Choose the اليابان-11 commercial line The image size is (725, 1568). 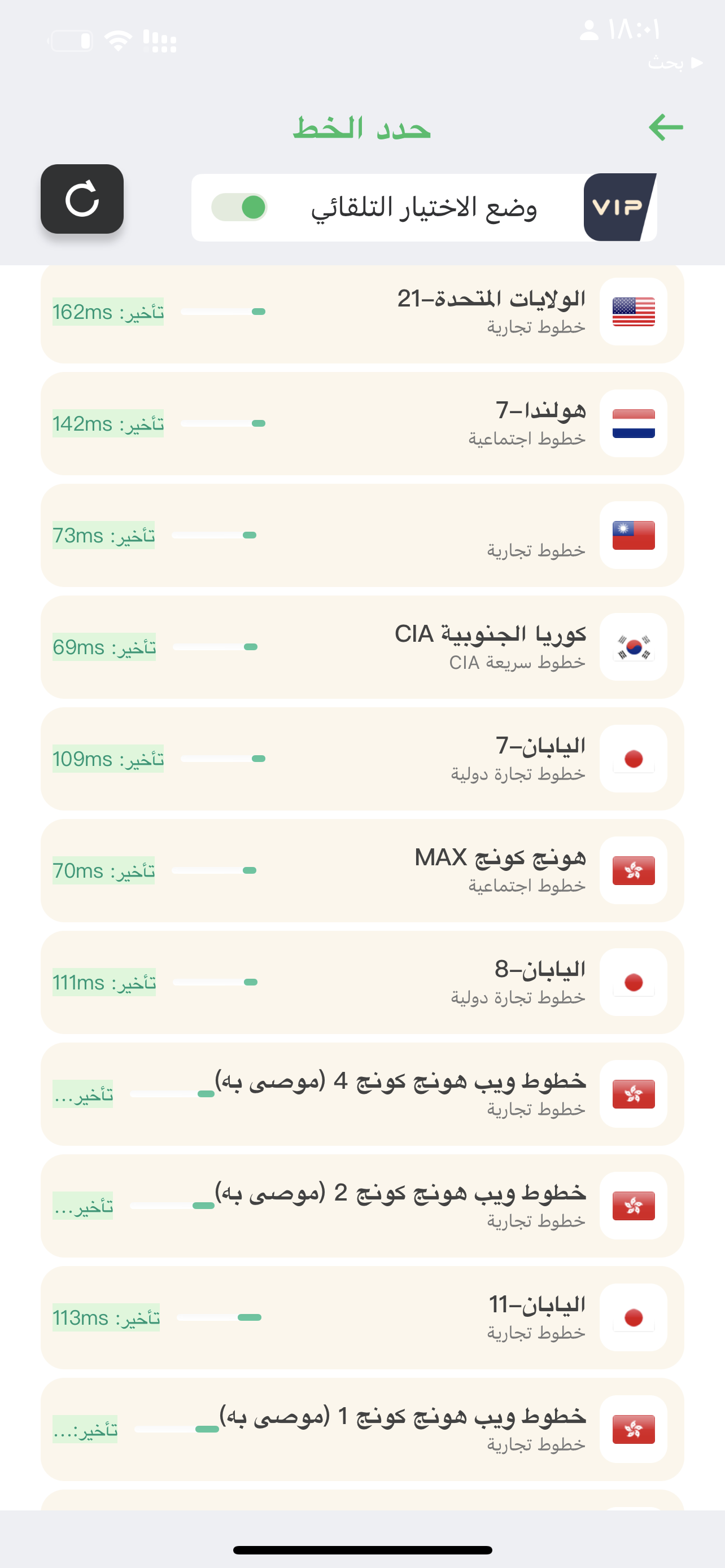362,1318
